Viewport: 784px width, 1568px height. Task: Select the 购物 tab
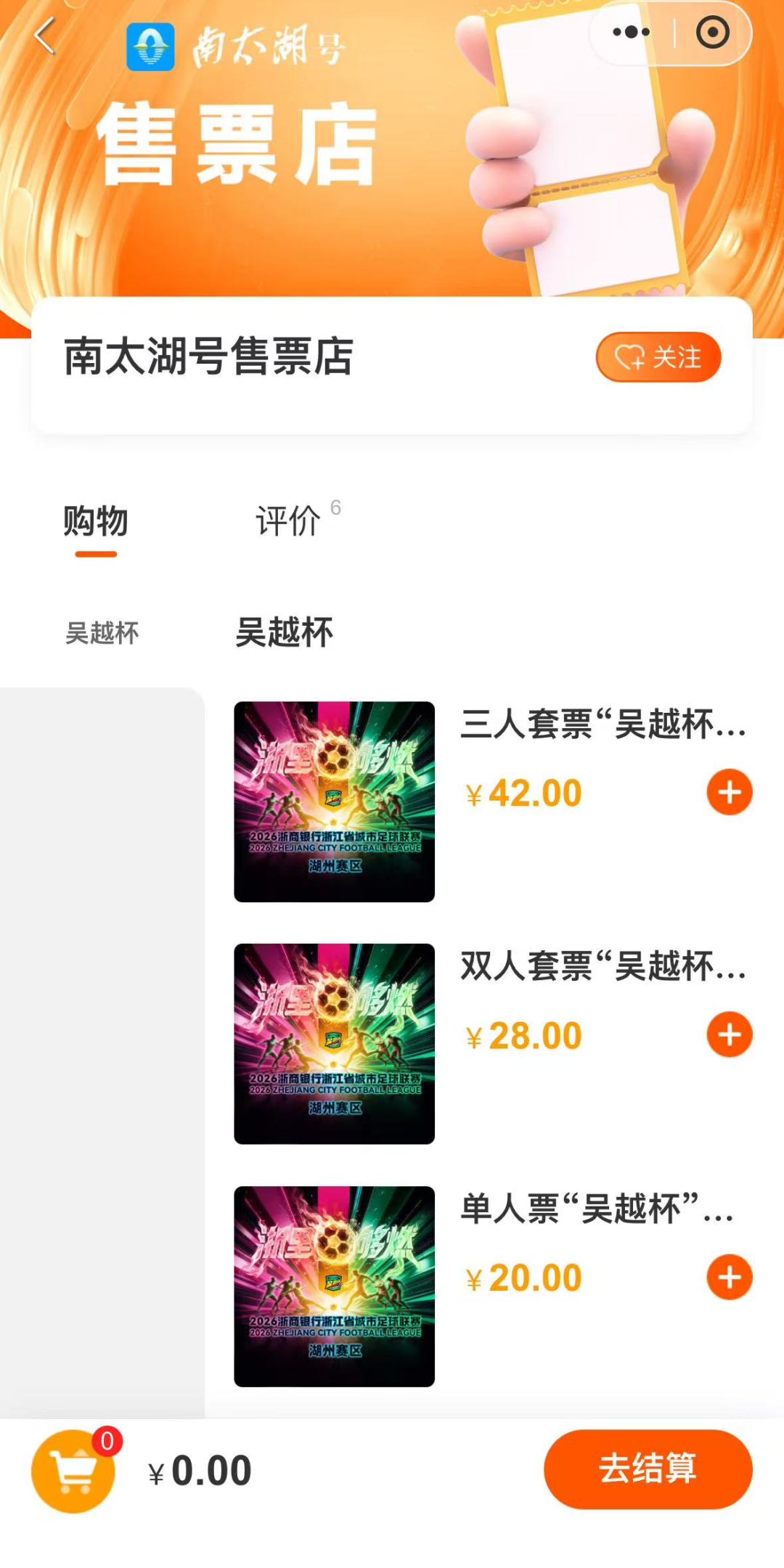(x=96, y=520)
